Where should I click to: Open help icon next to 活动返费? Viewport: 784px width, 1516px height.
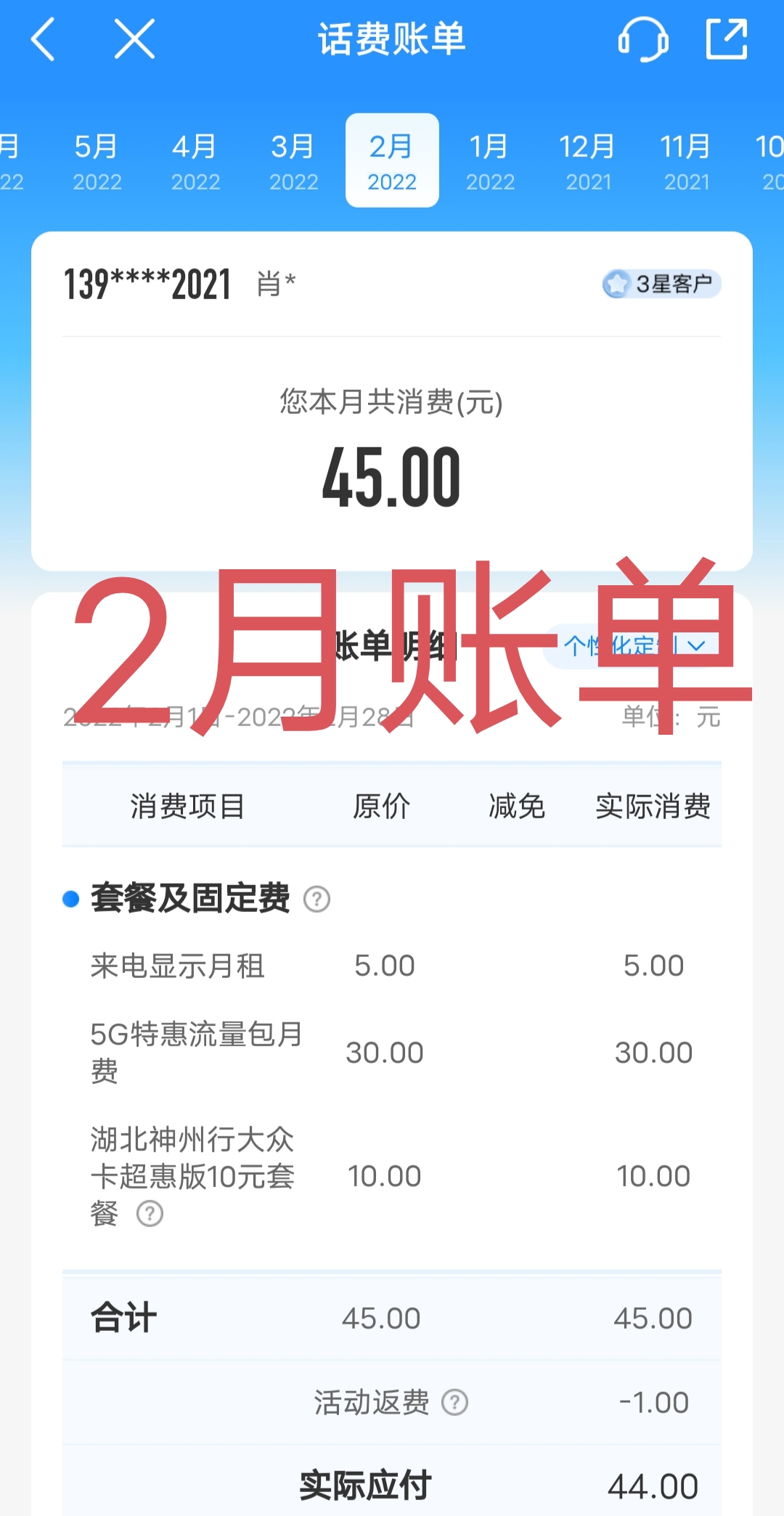coord(455,1402)
